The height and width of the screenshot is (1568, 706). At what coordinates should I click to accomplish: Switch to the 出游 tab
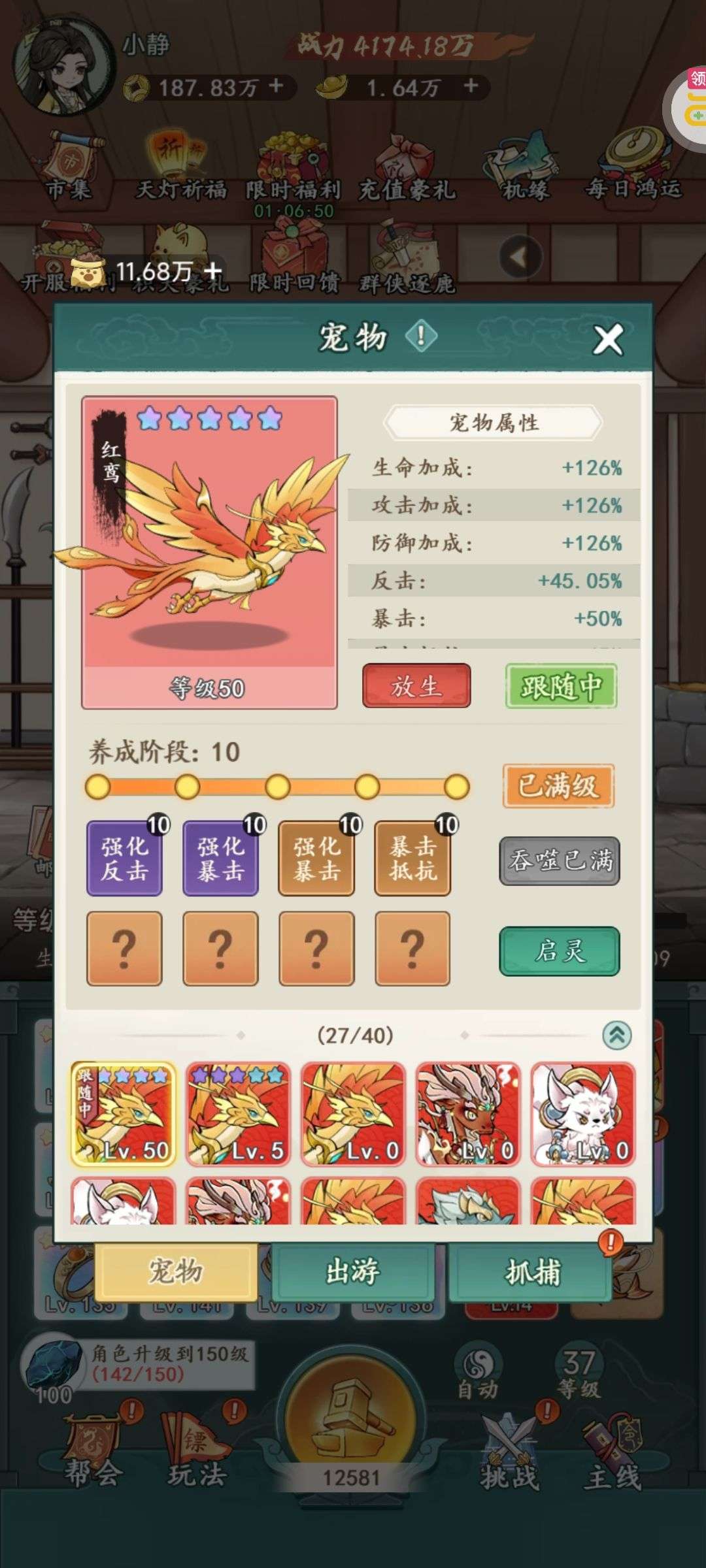coord(353,1272)
